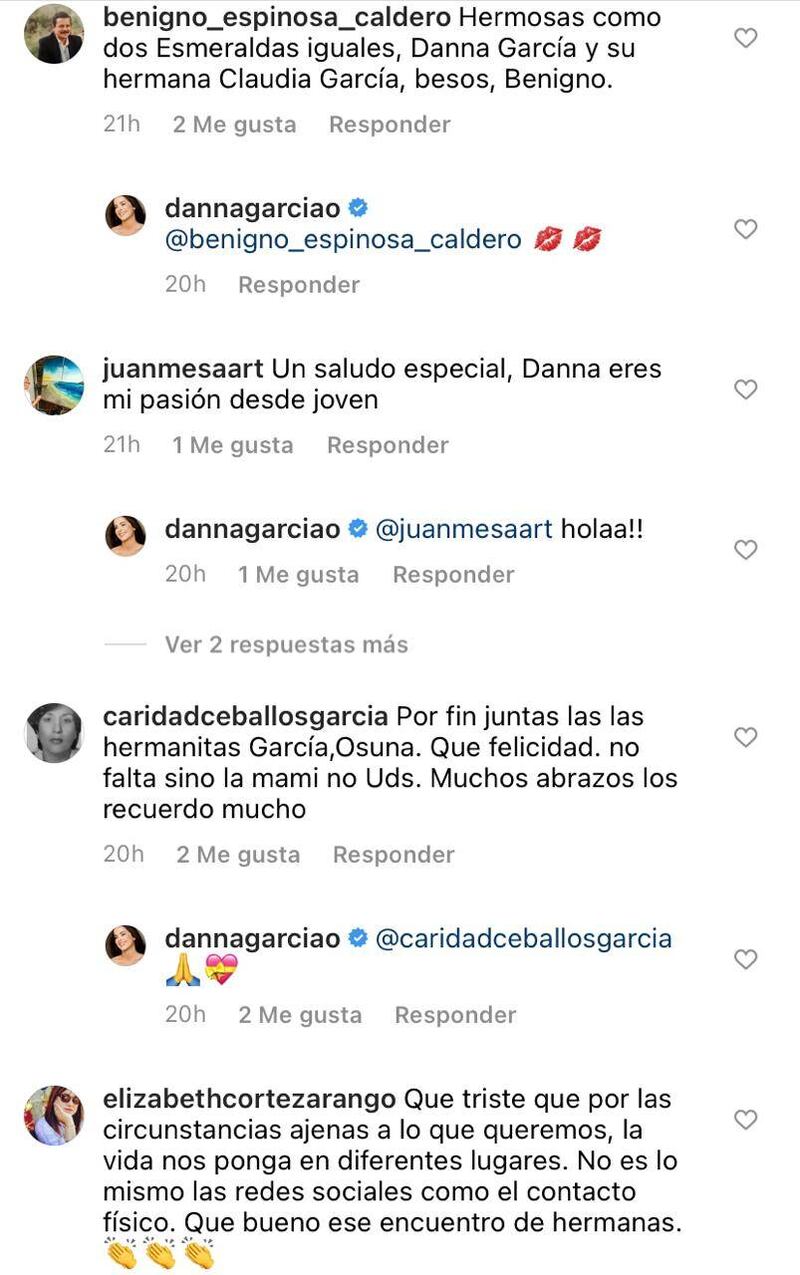Open the @caridadceballosgarcia mention link
This screenshot has height=1275, width=800.
click(523, 939)
